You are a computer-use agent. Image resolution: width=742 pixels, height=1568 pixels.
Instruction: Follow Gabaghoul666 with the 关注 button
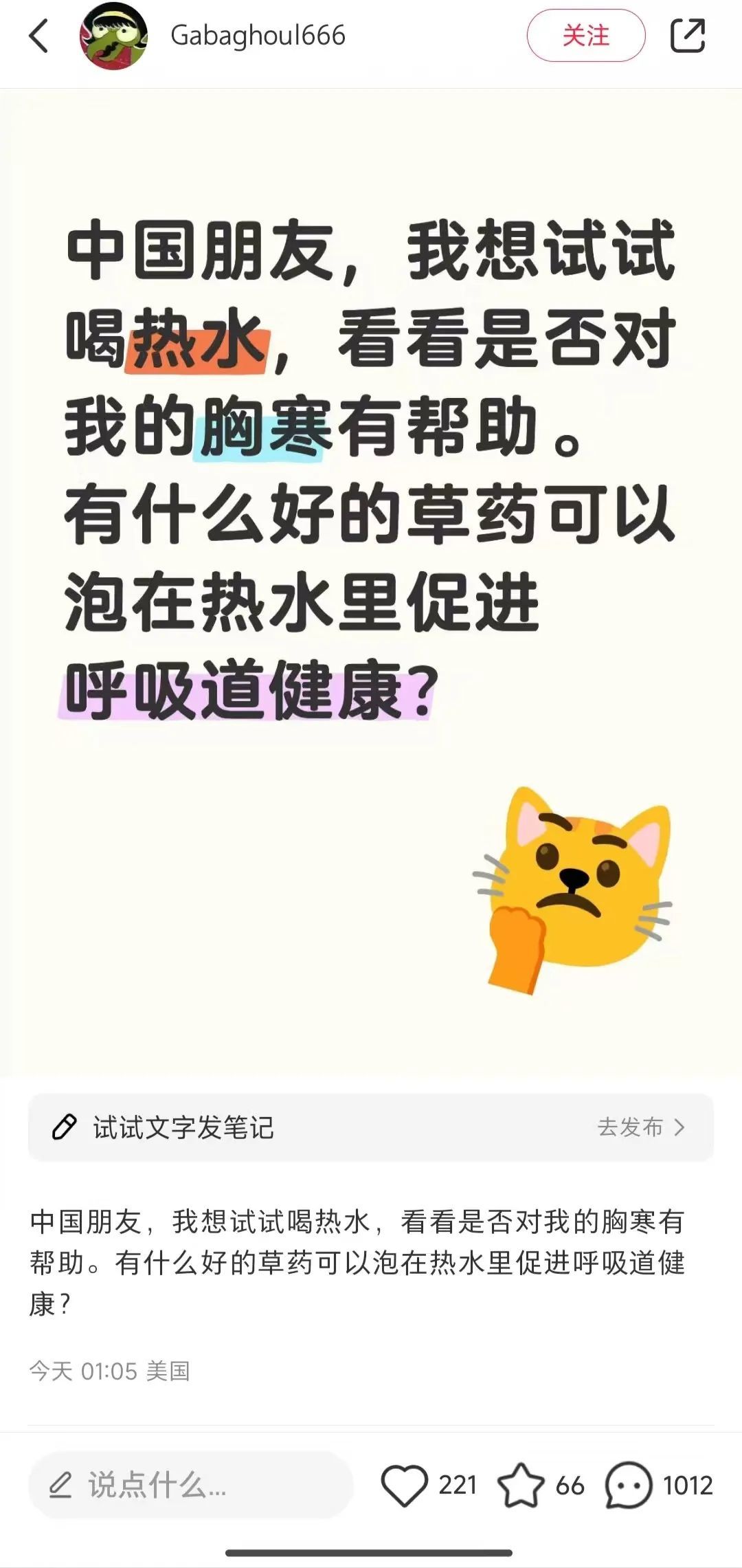click(x=585, y=36)
